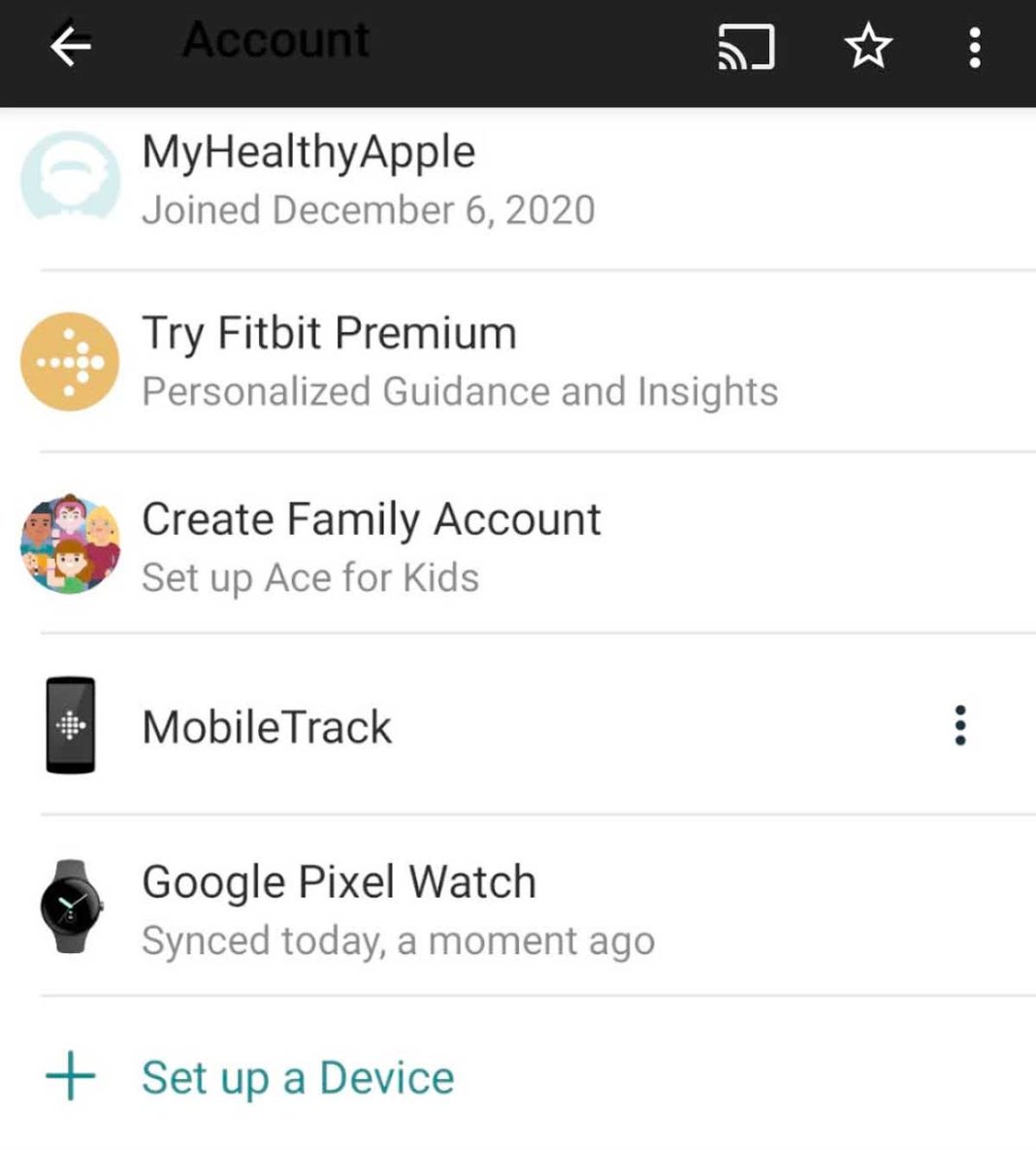Open MyHealthyApple account details

point(308,150)
